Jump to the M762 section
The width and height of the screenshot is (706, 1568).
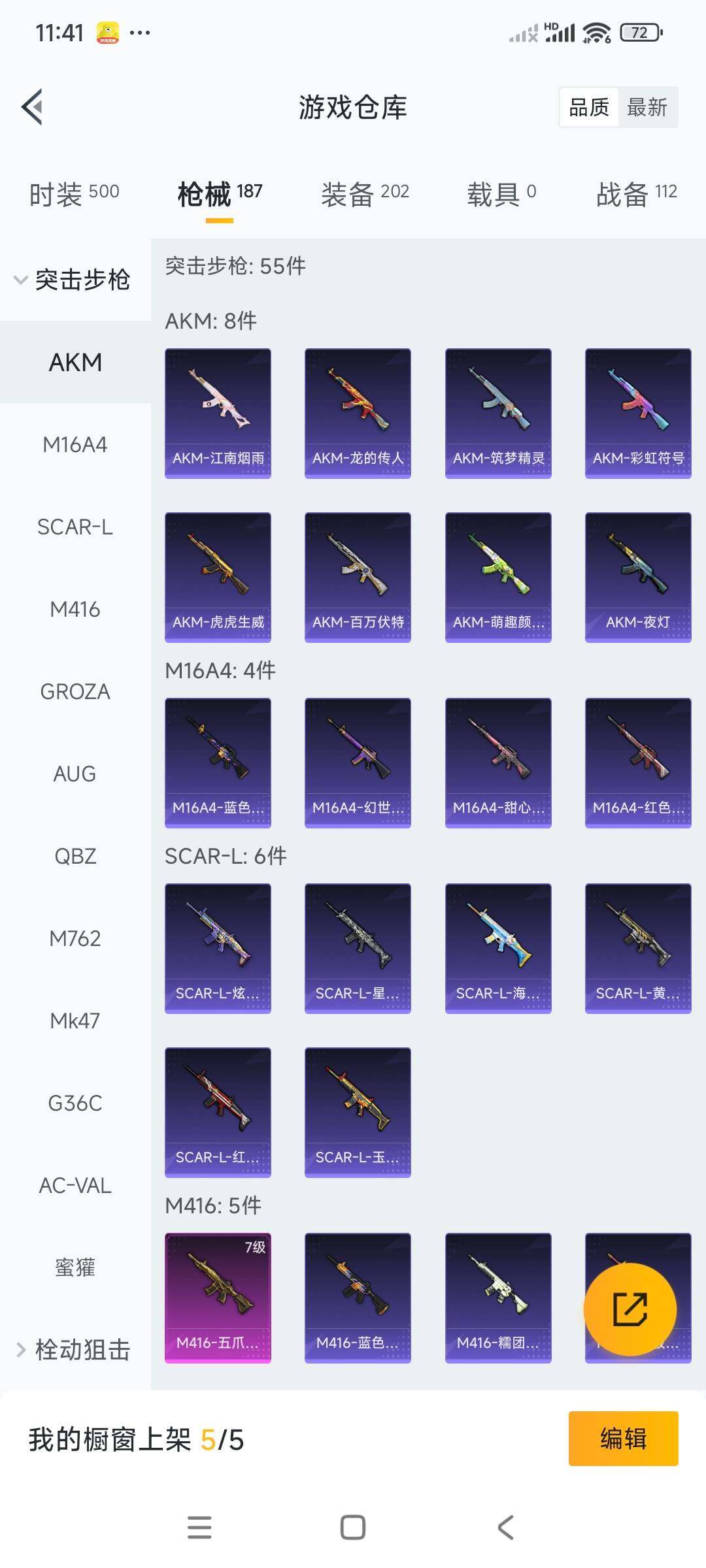click(75, 939)
